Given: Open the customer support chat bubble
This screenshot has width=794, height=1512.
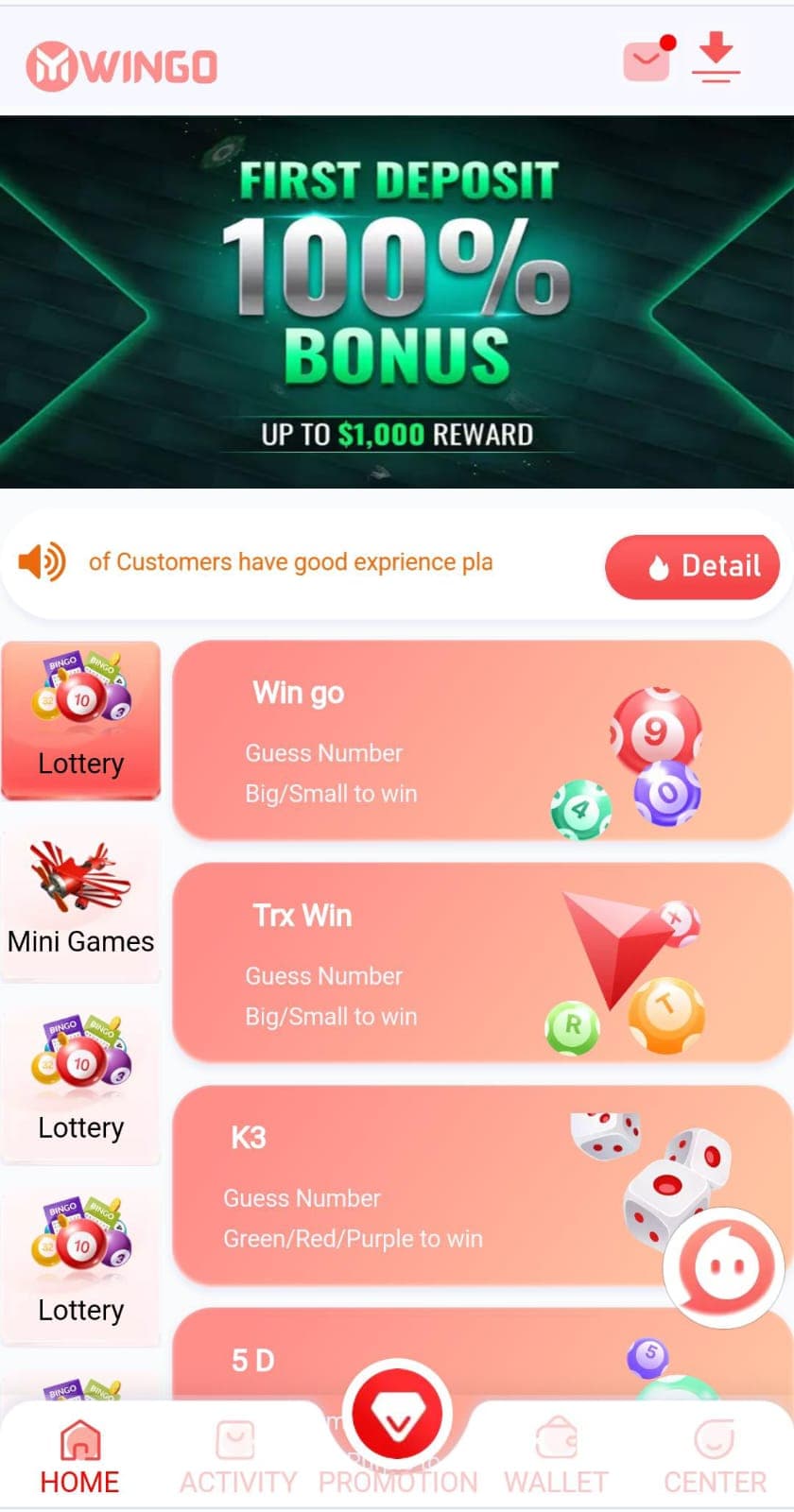Looking at the screenshot, I should [x=724, y=1266].
